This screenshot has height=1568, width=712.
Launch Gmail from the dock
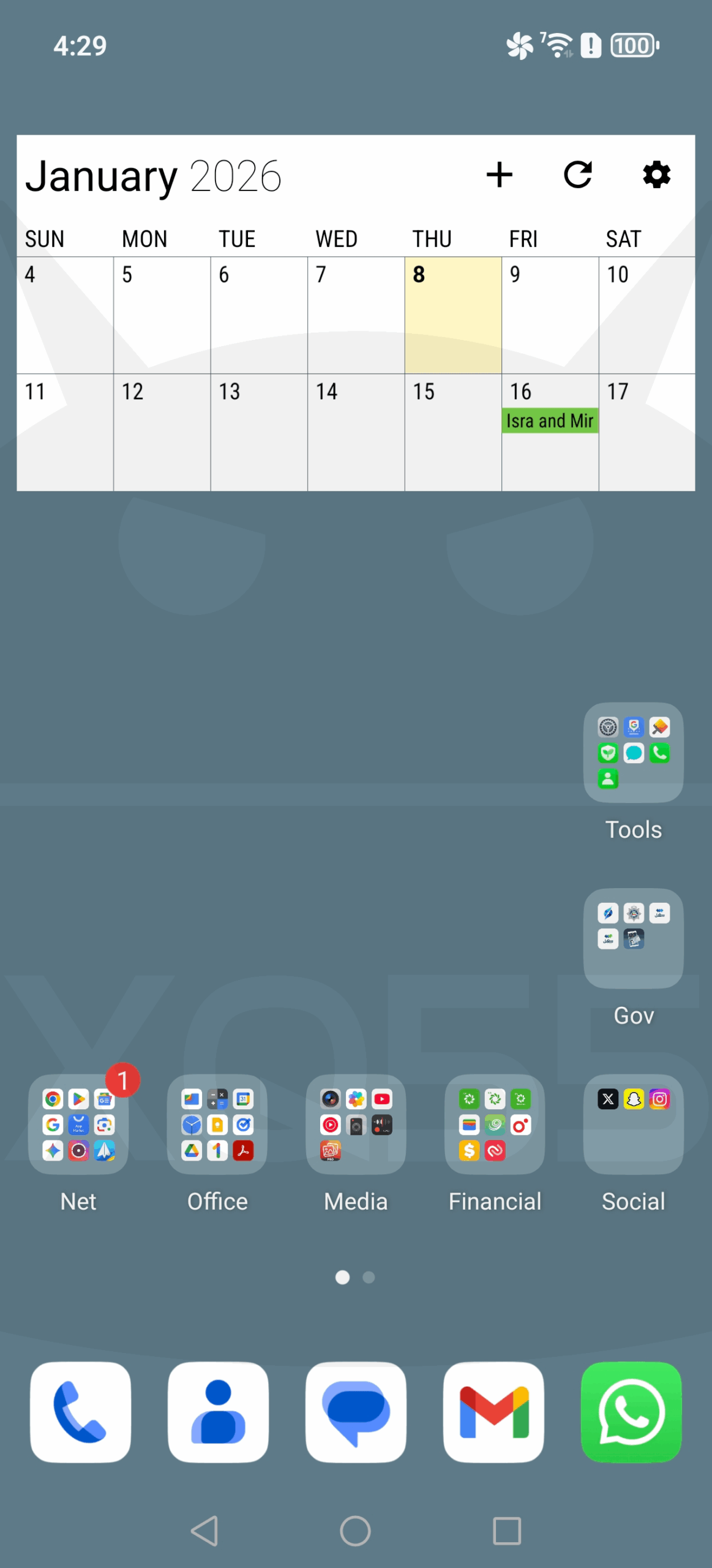pos(493,1412)
